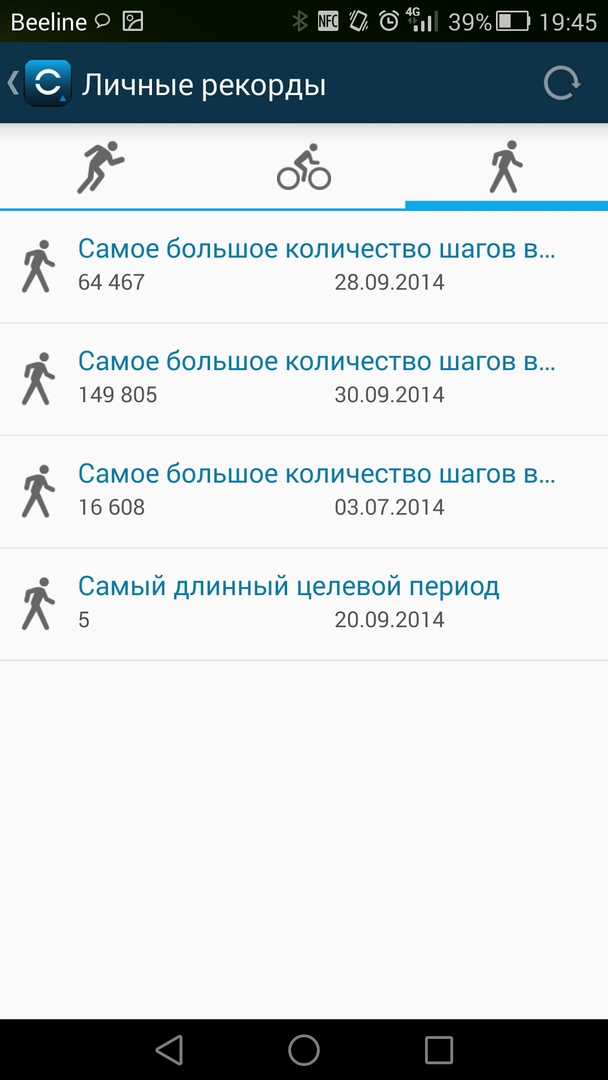Refresh the personal records list
Viewport: 608px width, 1080px height.
[562, 84]
